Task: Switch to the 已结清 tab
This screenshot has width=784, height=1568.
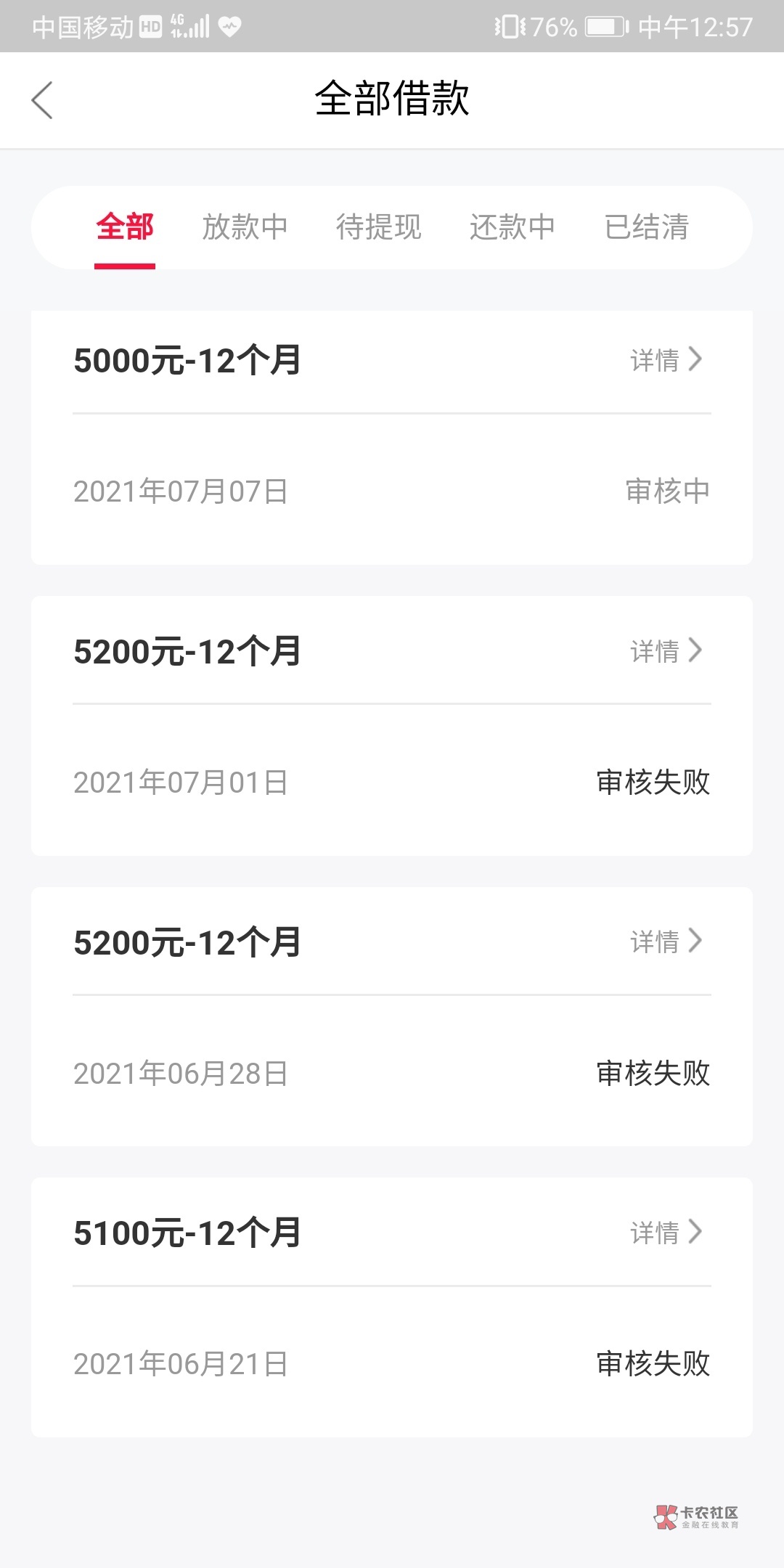Action: click(x=646, y=226)
